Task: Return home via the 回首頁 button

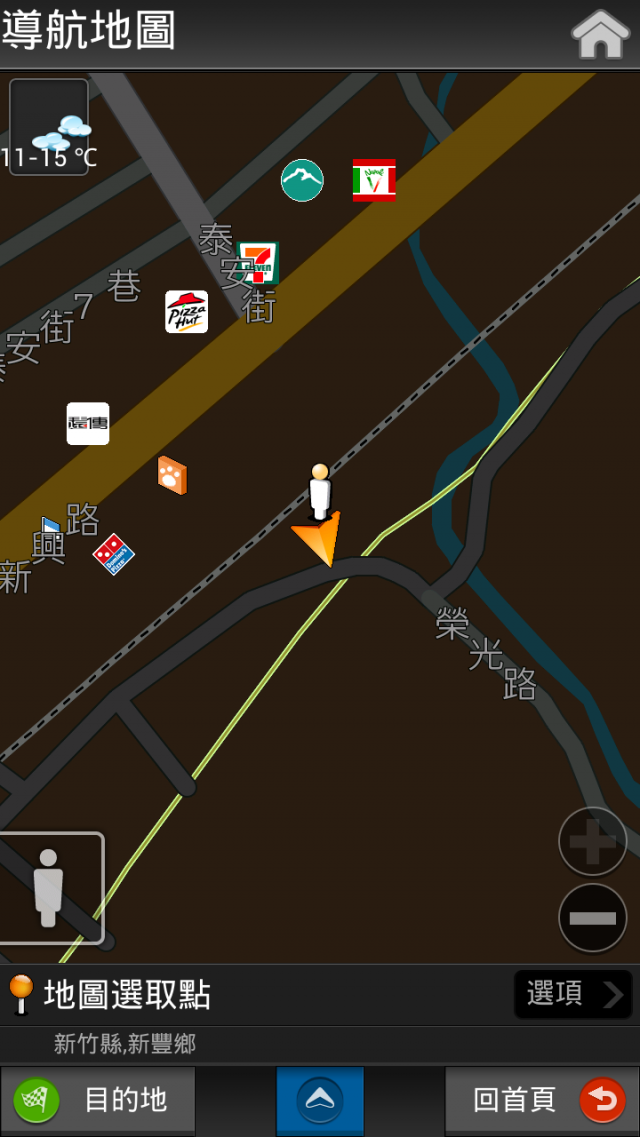Action: pos(542,1100)
